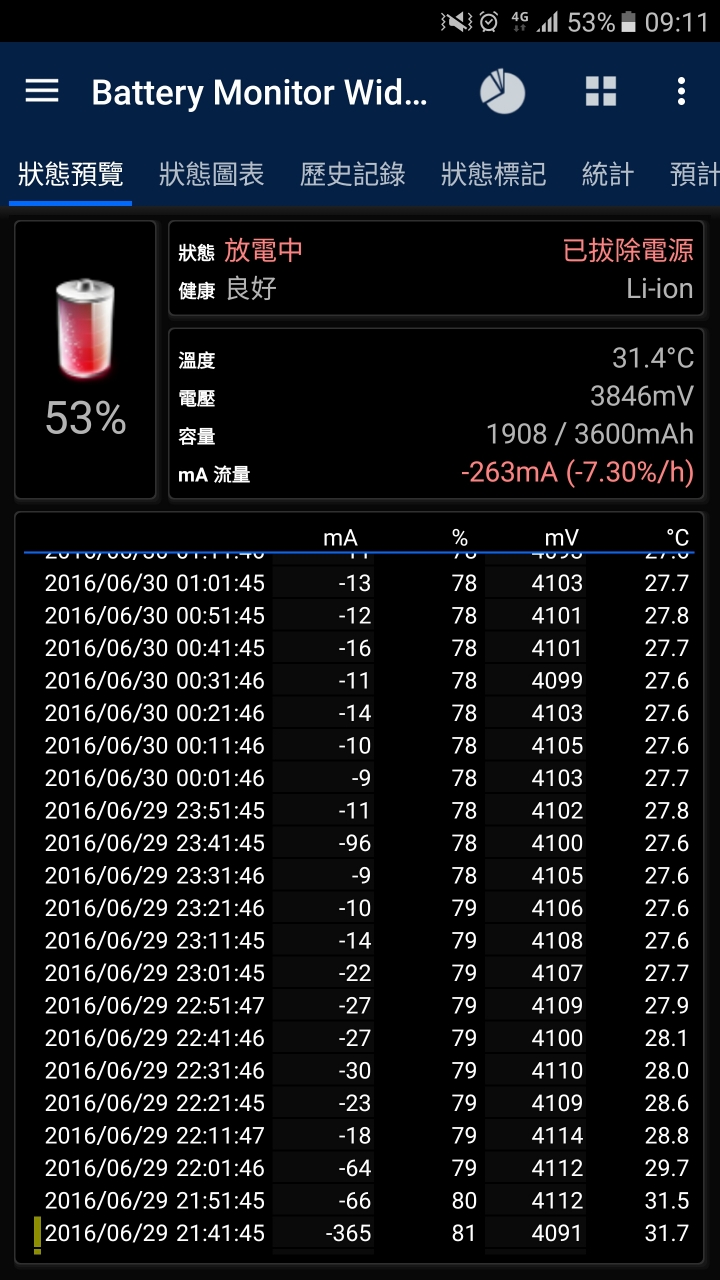This screenshot has width=720, height=1280.
Task: Go to the 狀態標記 tab
Action: click(x=493, y=174)
